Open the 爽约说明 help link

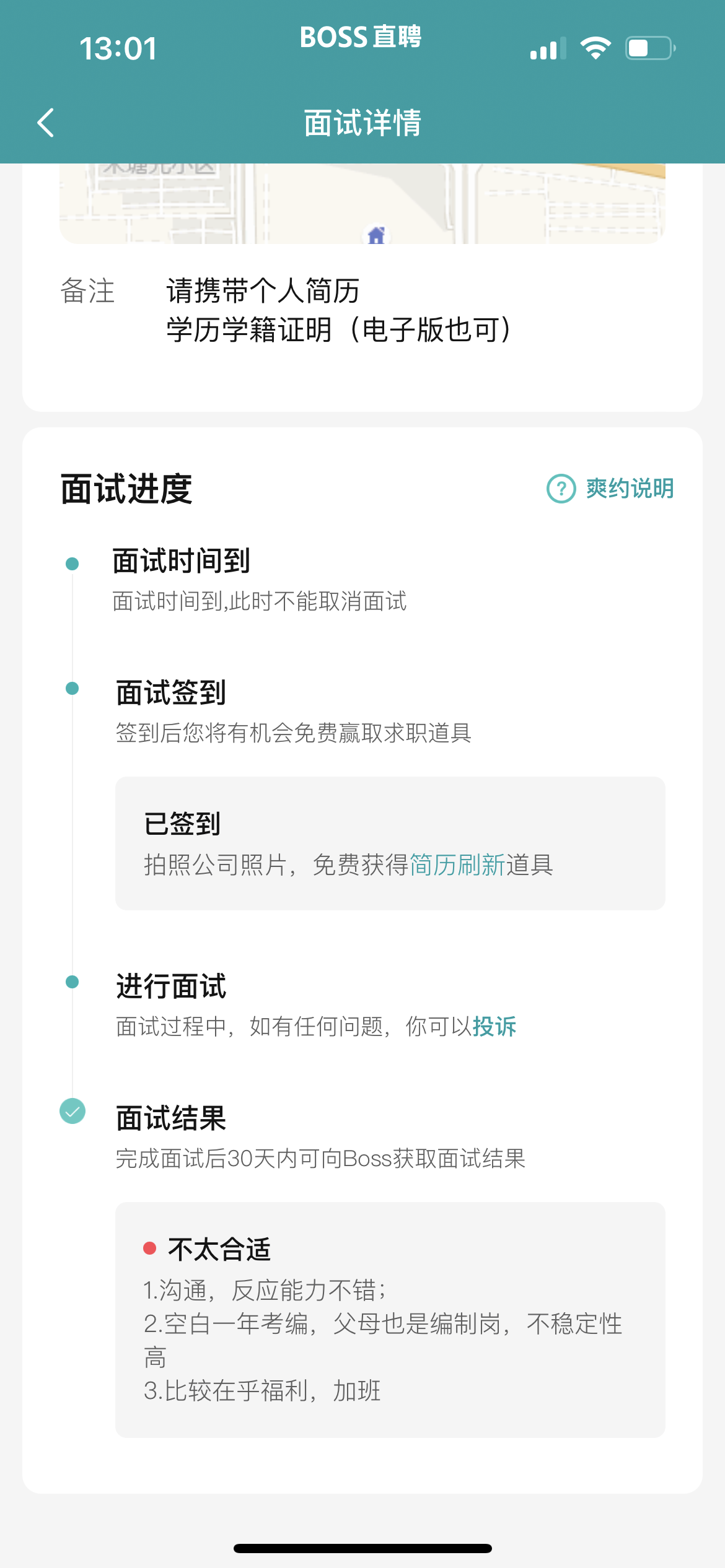(610, 489)
